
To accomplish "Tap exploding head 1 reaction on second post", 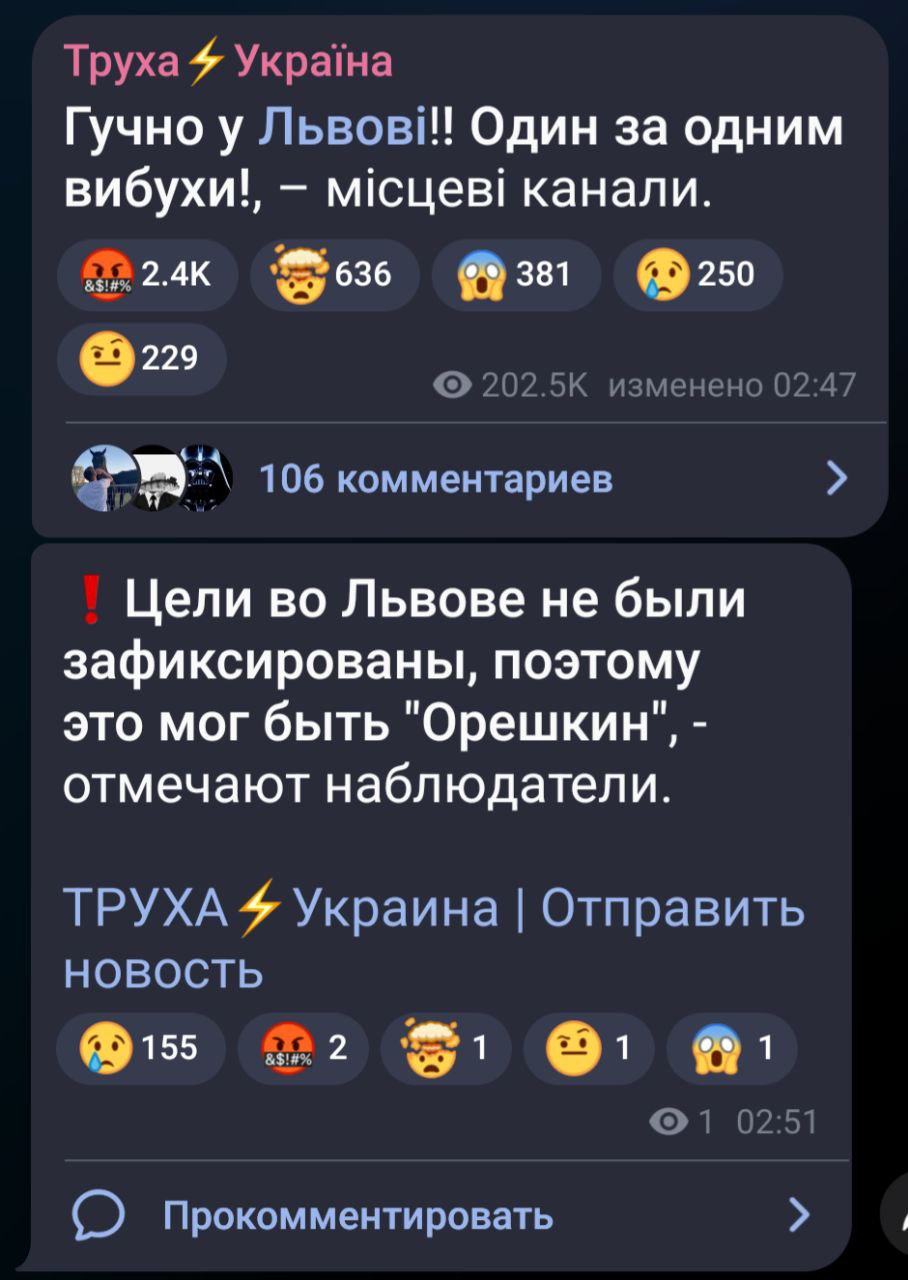I will [x=446, y=1049].
